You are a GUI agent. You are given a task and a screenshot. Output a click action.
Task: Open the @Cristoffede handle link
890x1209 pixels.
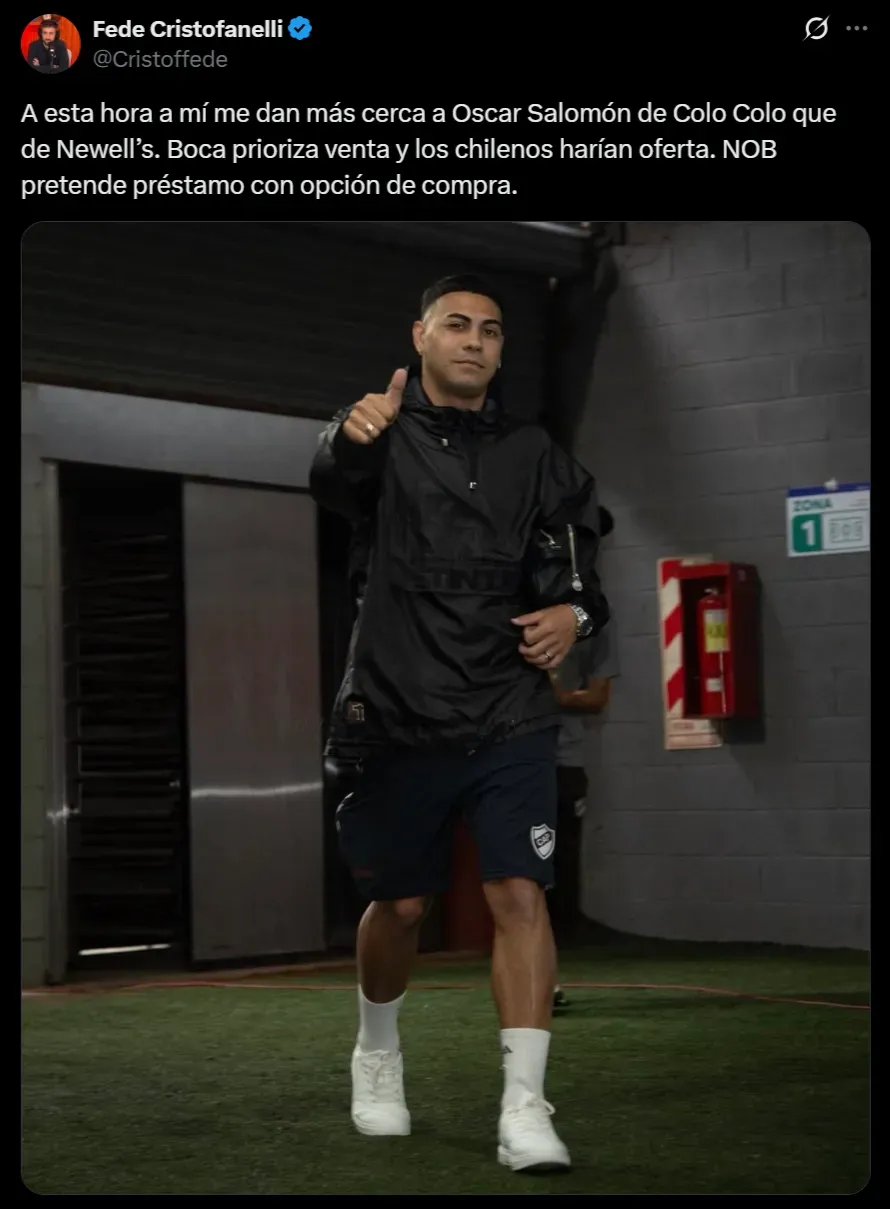[160, 59]
